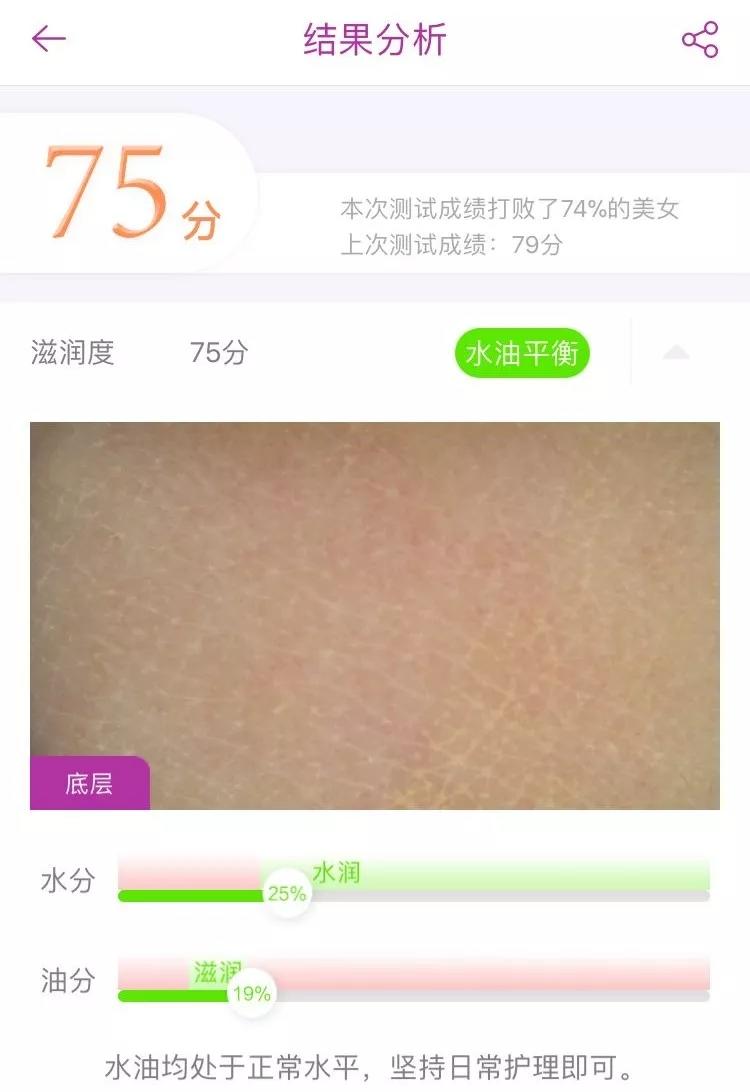The image size is (750, 1092).
Task: Go back using the top-left arrow
Action: point(48,40)
